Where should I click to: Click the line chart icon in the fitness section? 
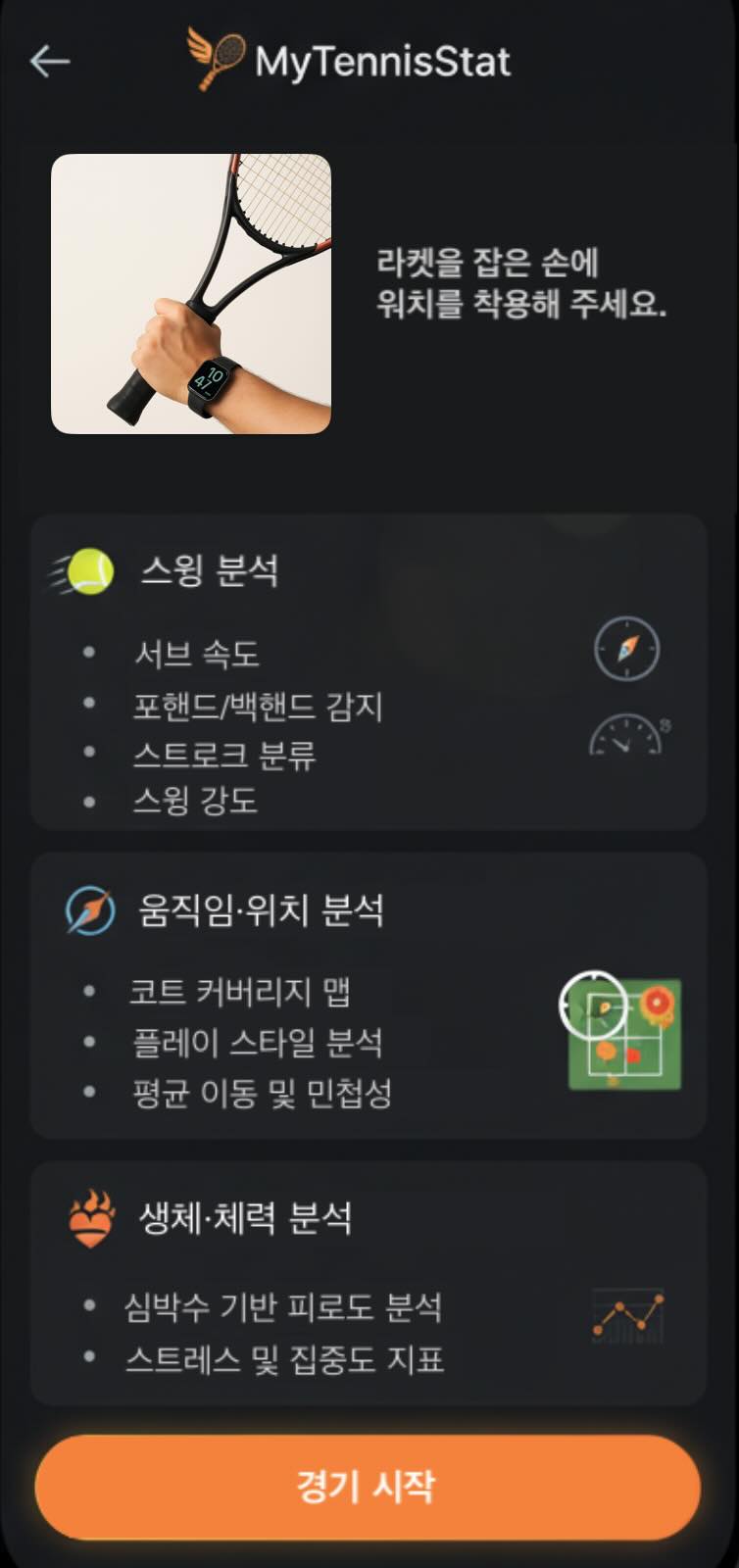point(626,1318)
